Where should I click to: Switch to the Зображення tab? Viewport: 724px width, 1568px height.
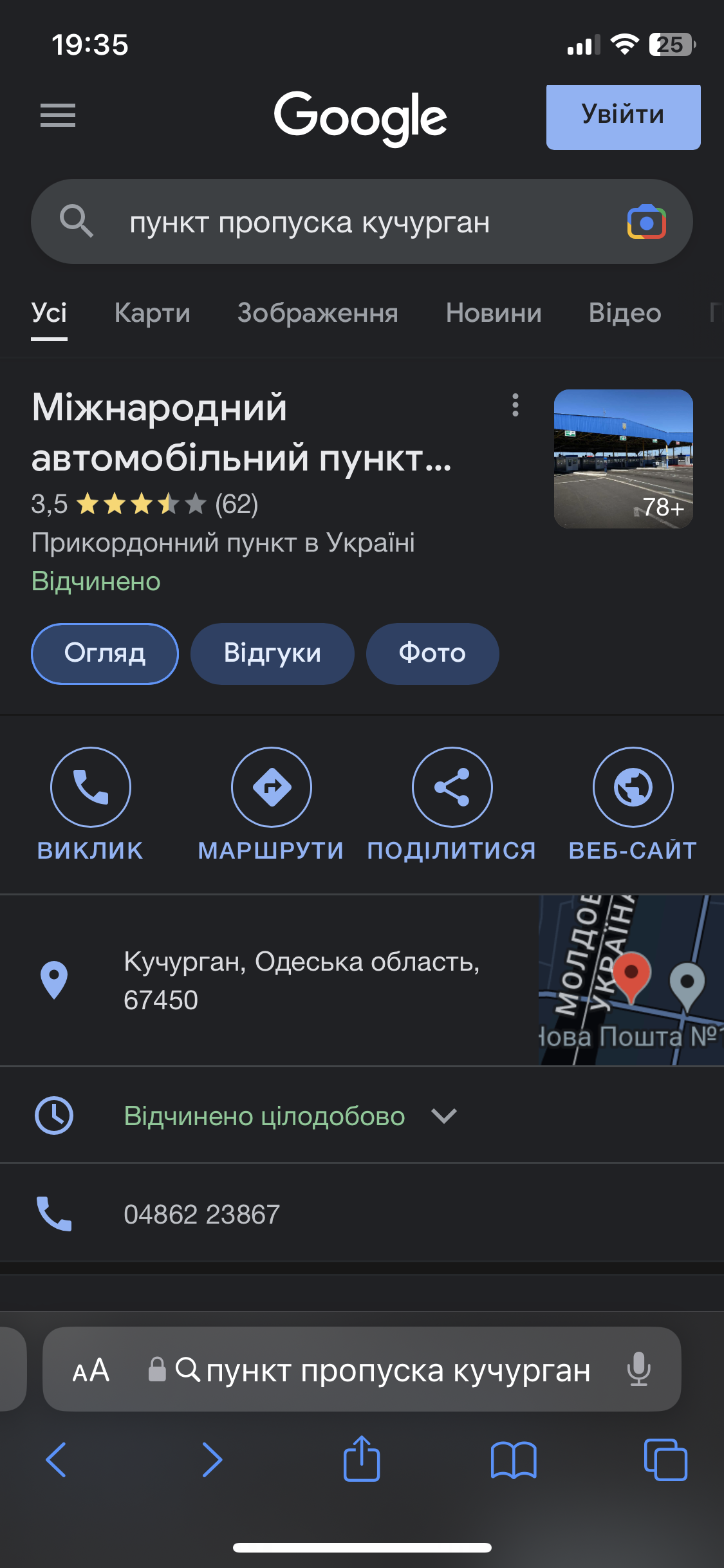(x=317, y=313)
